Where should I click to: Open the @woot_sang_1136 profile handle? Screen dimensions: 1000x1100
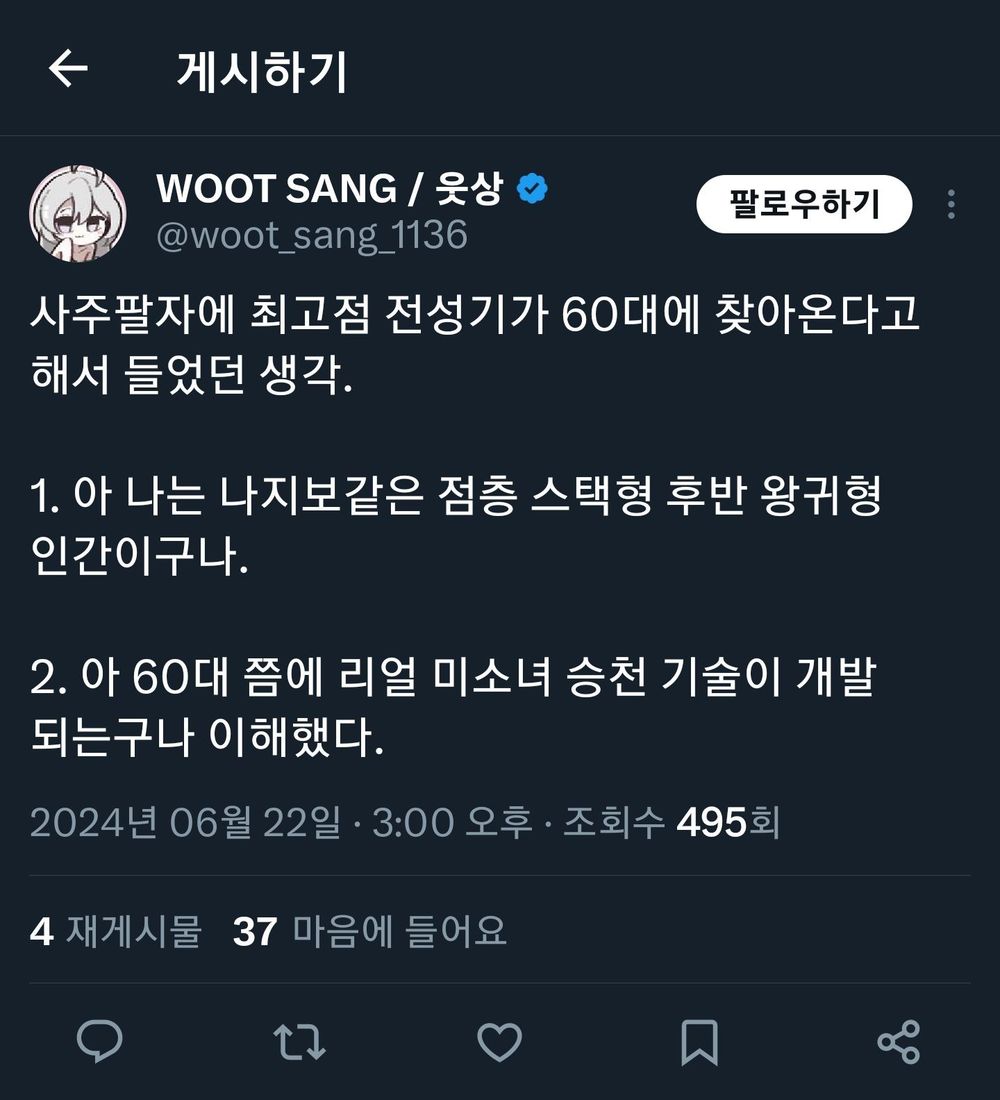click(x=312, y=235)
